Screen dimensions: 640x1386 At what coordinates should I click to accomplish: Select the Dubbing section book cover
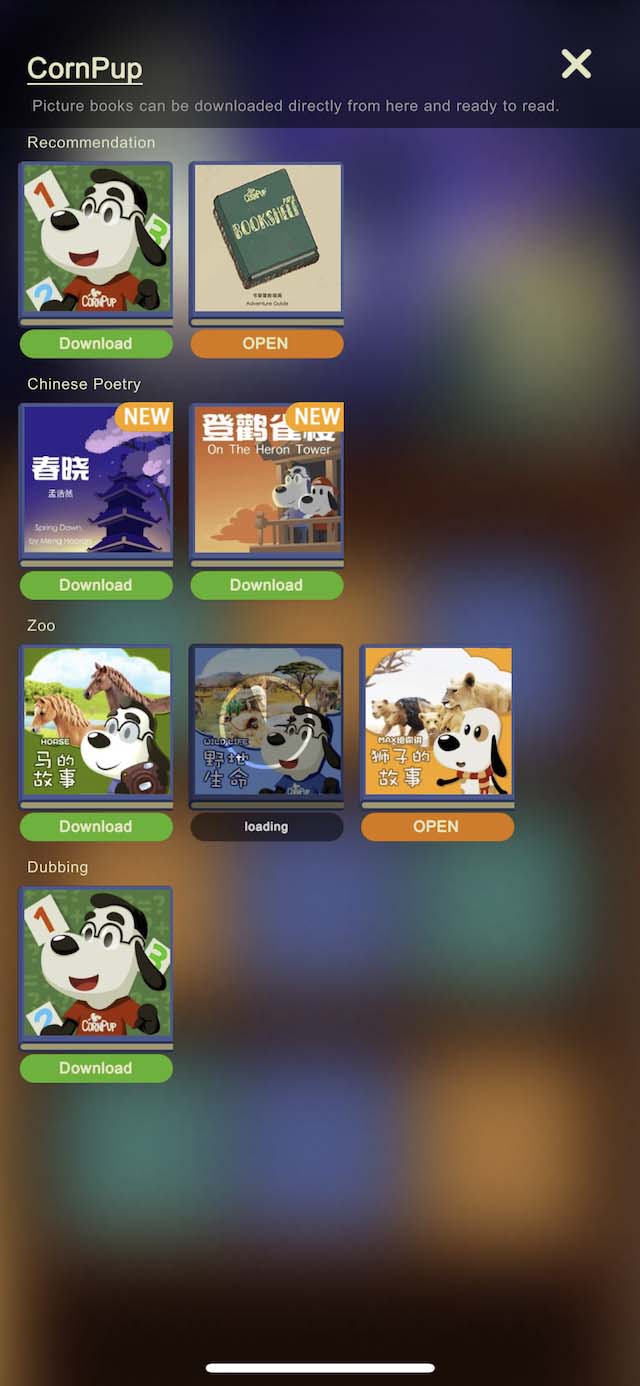click(96, 966)
